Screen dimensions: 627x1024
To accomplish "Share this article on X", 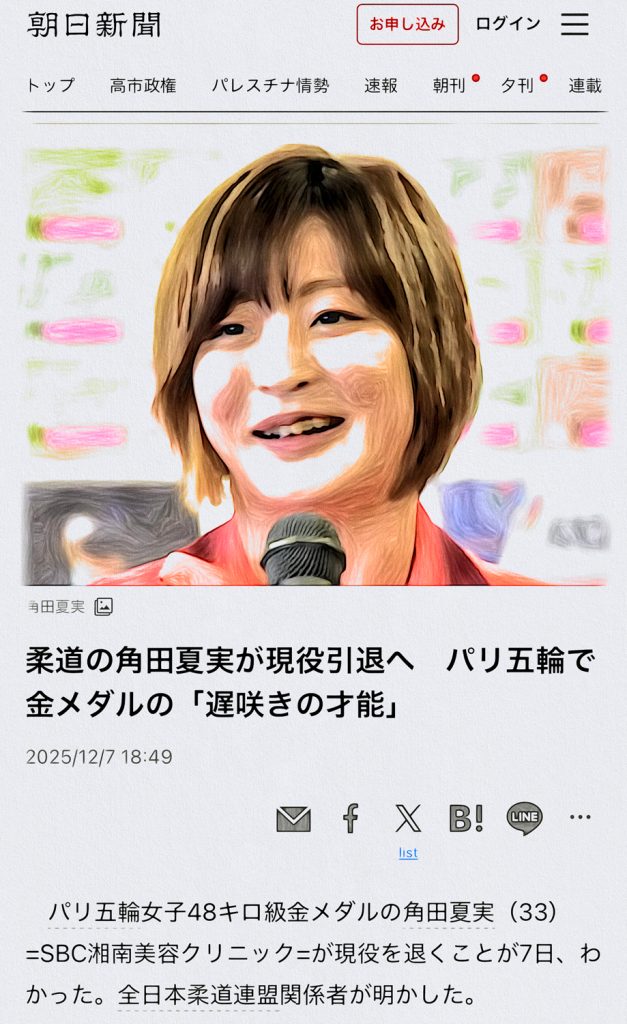I will [x=408, y=818].
